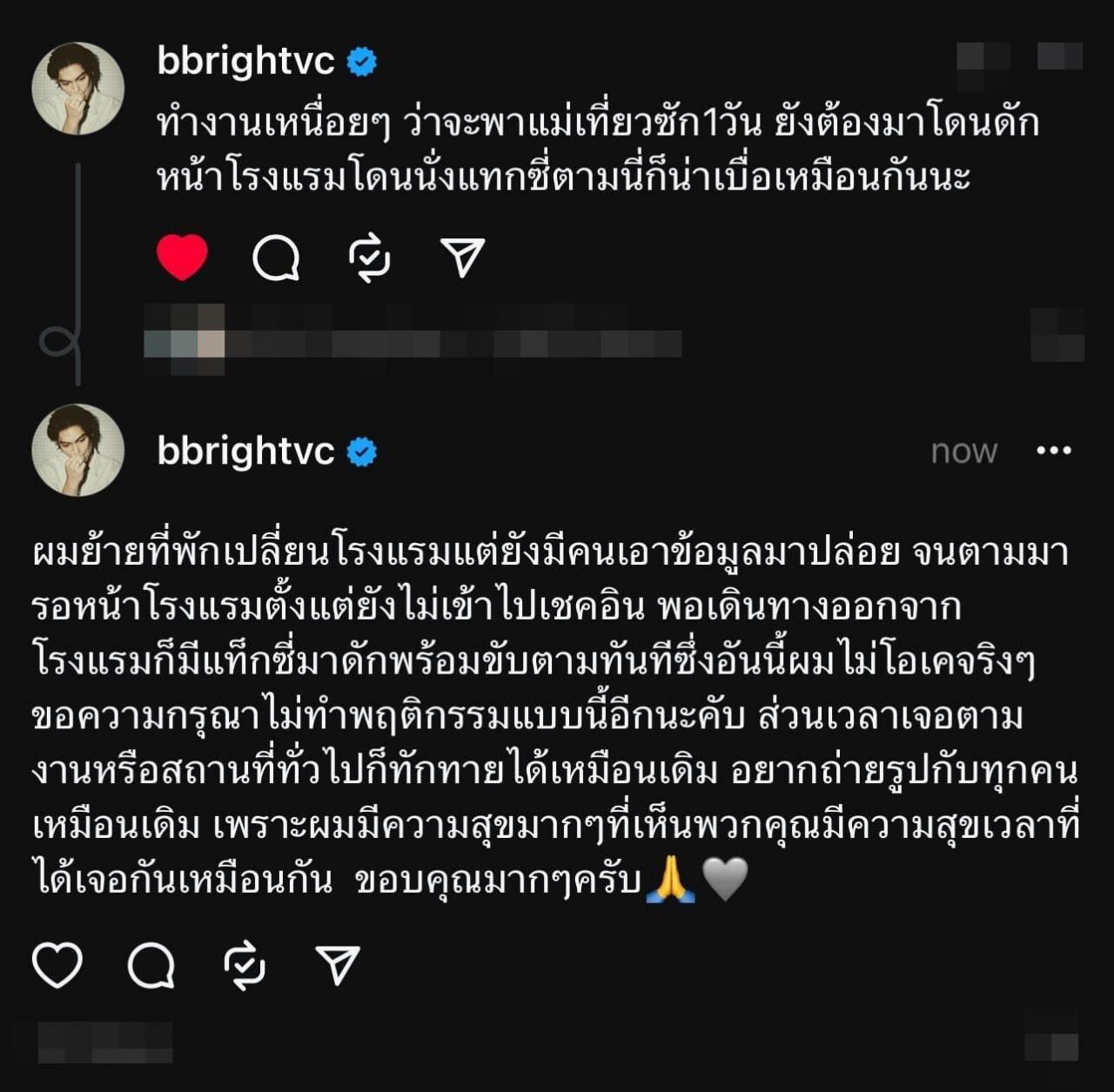Reply to the second bbrightvc post

click(x=151, y=966)
